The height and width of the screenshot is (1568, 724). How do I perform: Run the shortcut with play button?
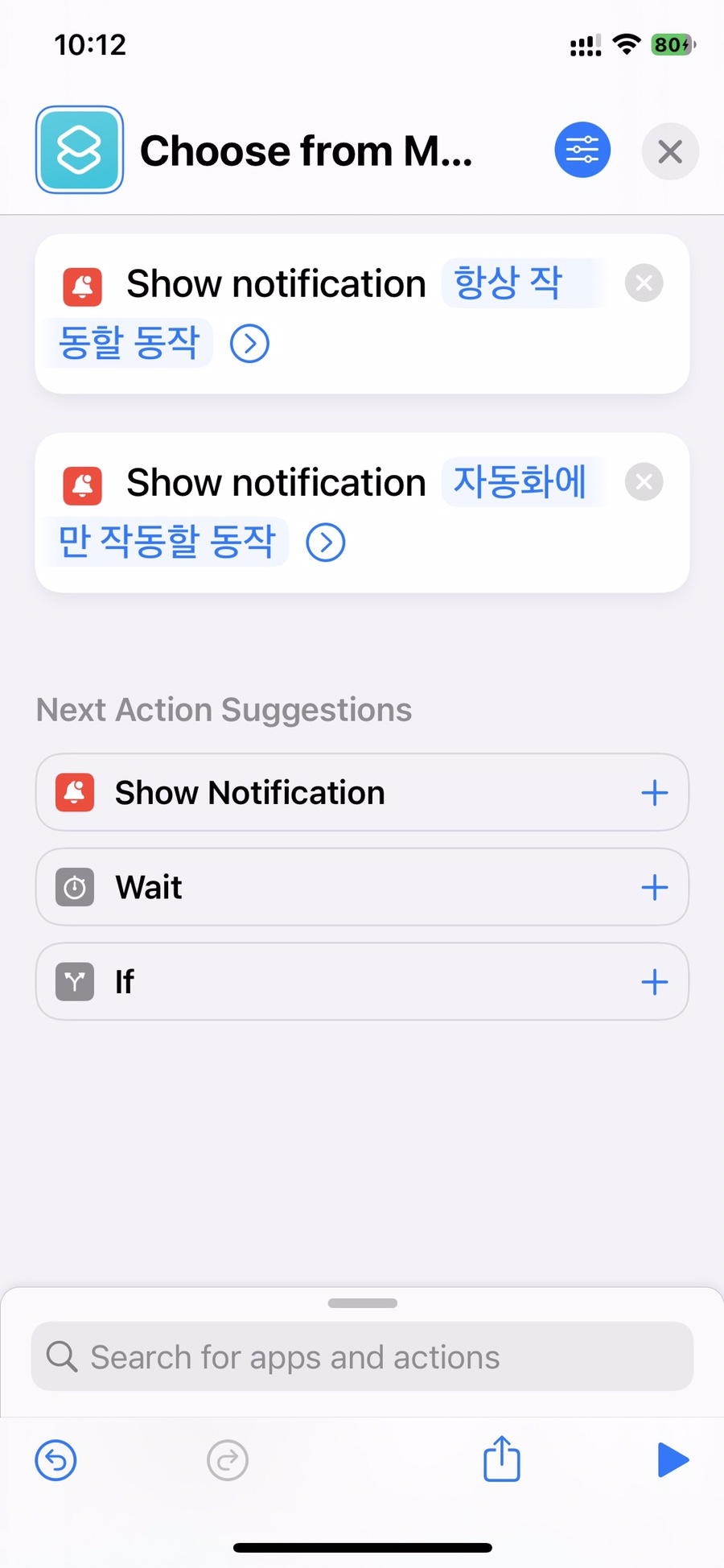[x=673, y=1460]
